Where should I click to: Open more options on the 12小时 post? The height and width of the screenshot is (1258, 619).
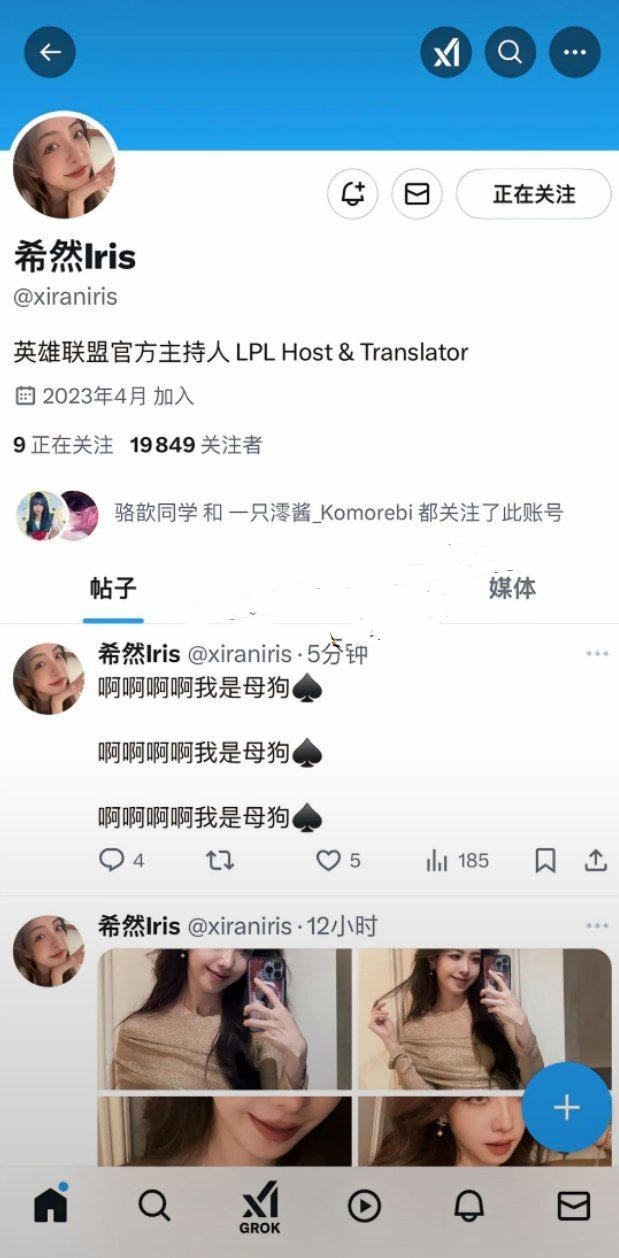pos(597,926)
